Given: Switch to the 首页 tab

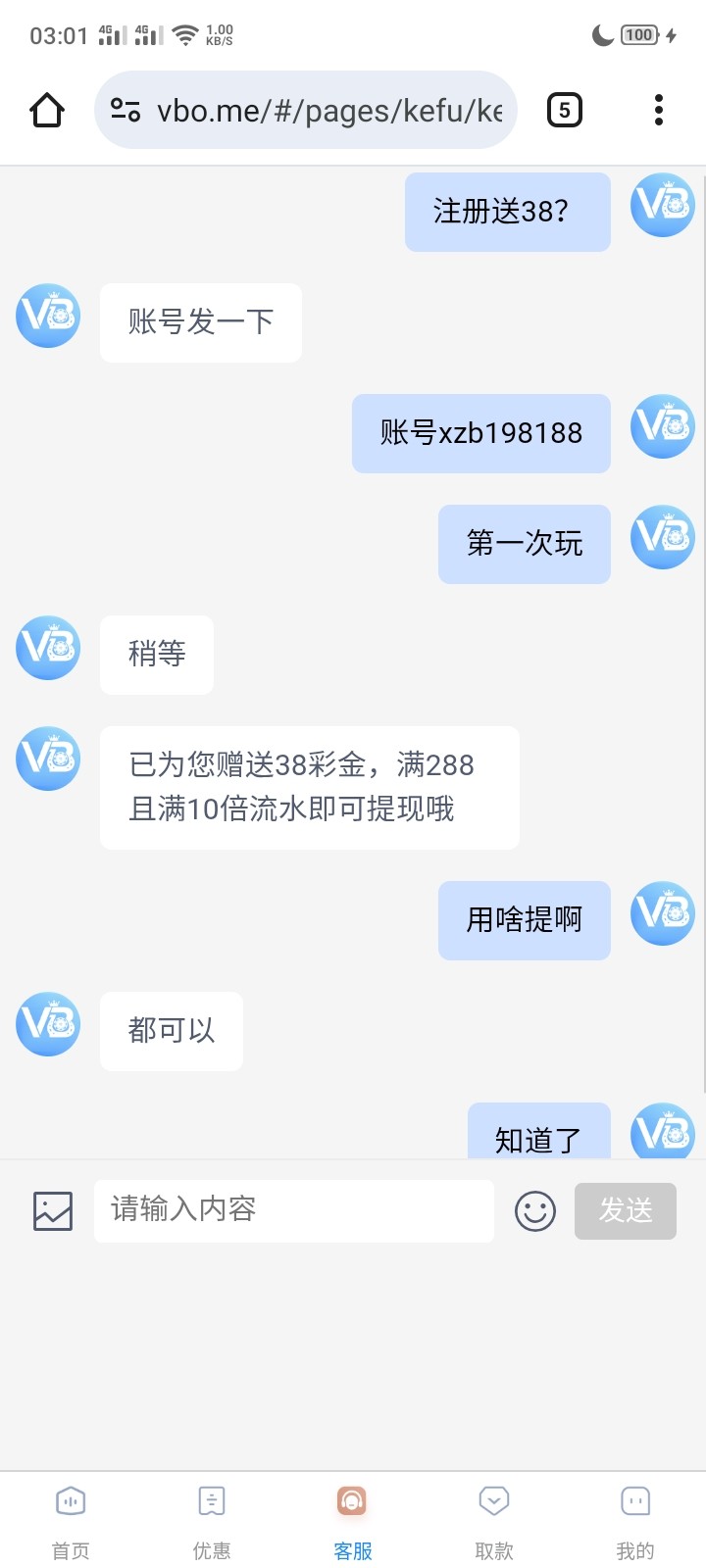Looking at the screenshot, I should [71, 1519].
